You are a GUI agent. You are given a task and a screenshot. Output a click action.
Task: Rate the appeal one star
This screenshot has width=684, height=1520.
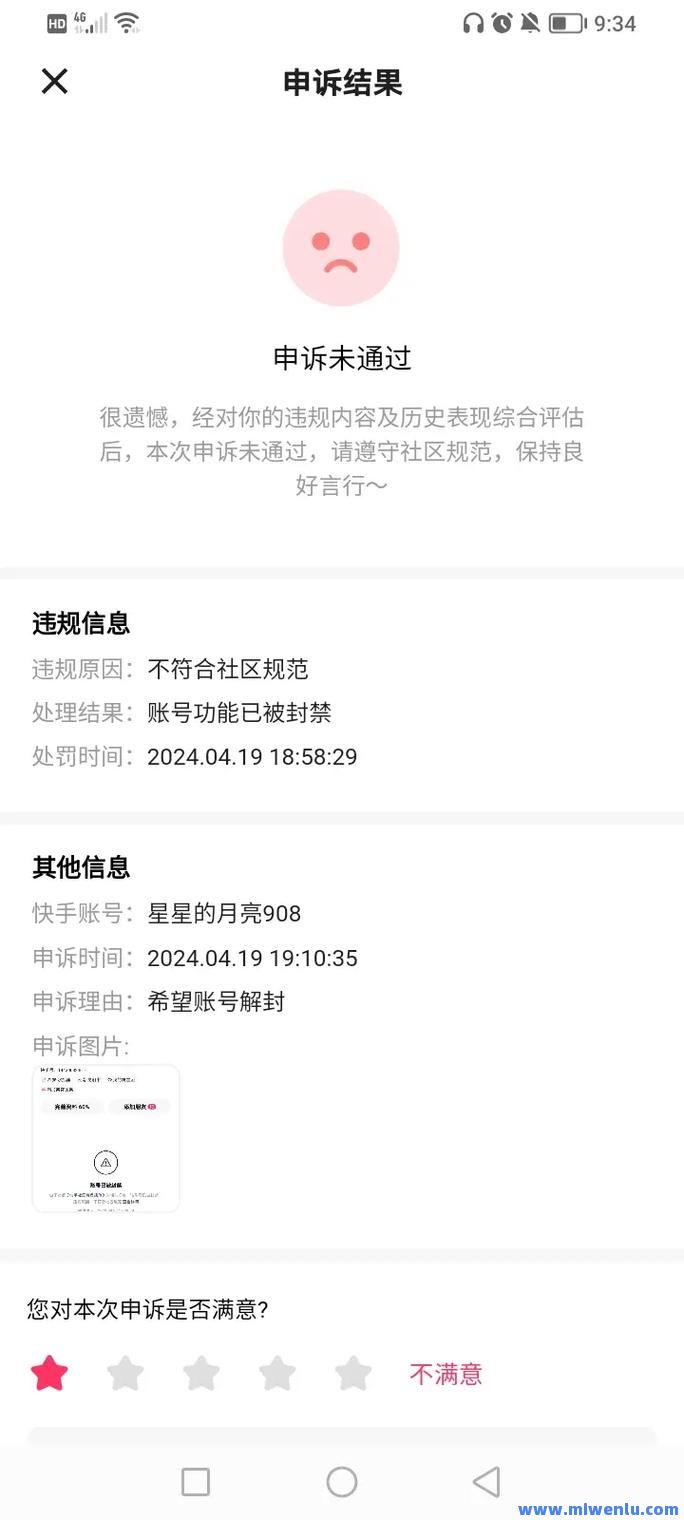[49, 1373]
